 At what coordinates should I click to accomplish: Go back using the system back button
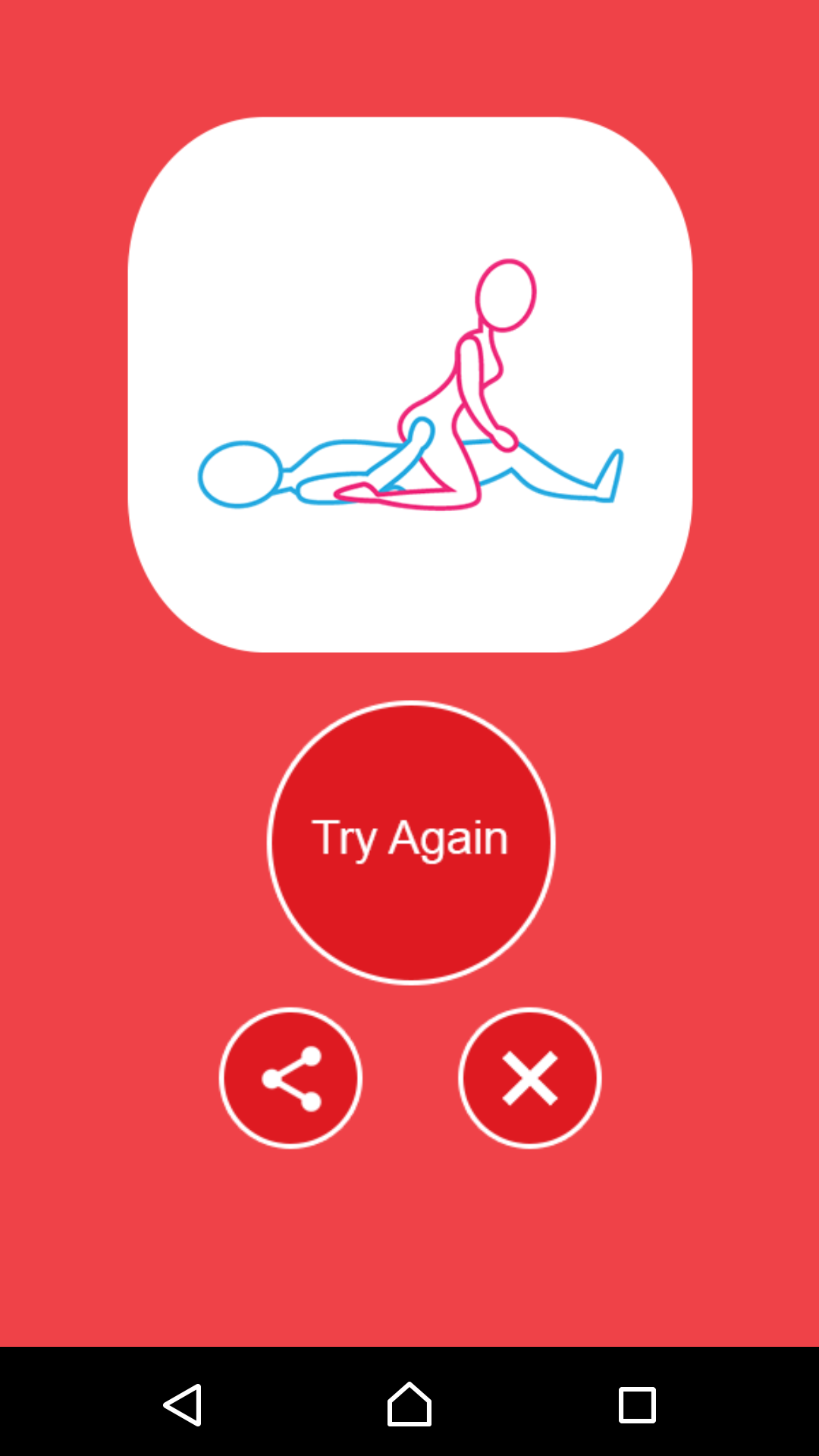point(182,1404)
